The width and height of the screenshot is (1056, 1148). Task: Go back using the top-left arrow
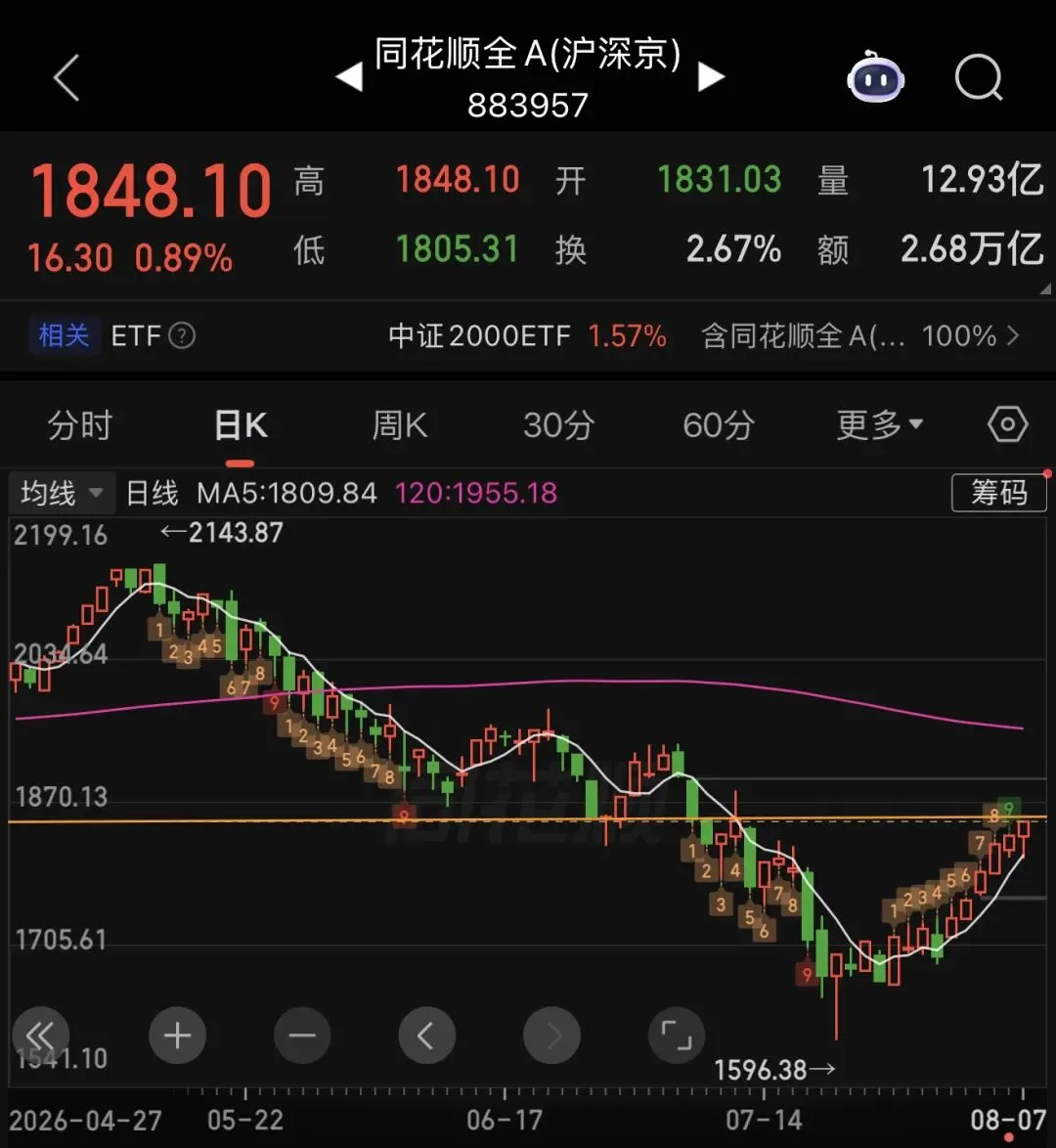(66, 77)
